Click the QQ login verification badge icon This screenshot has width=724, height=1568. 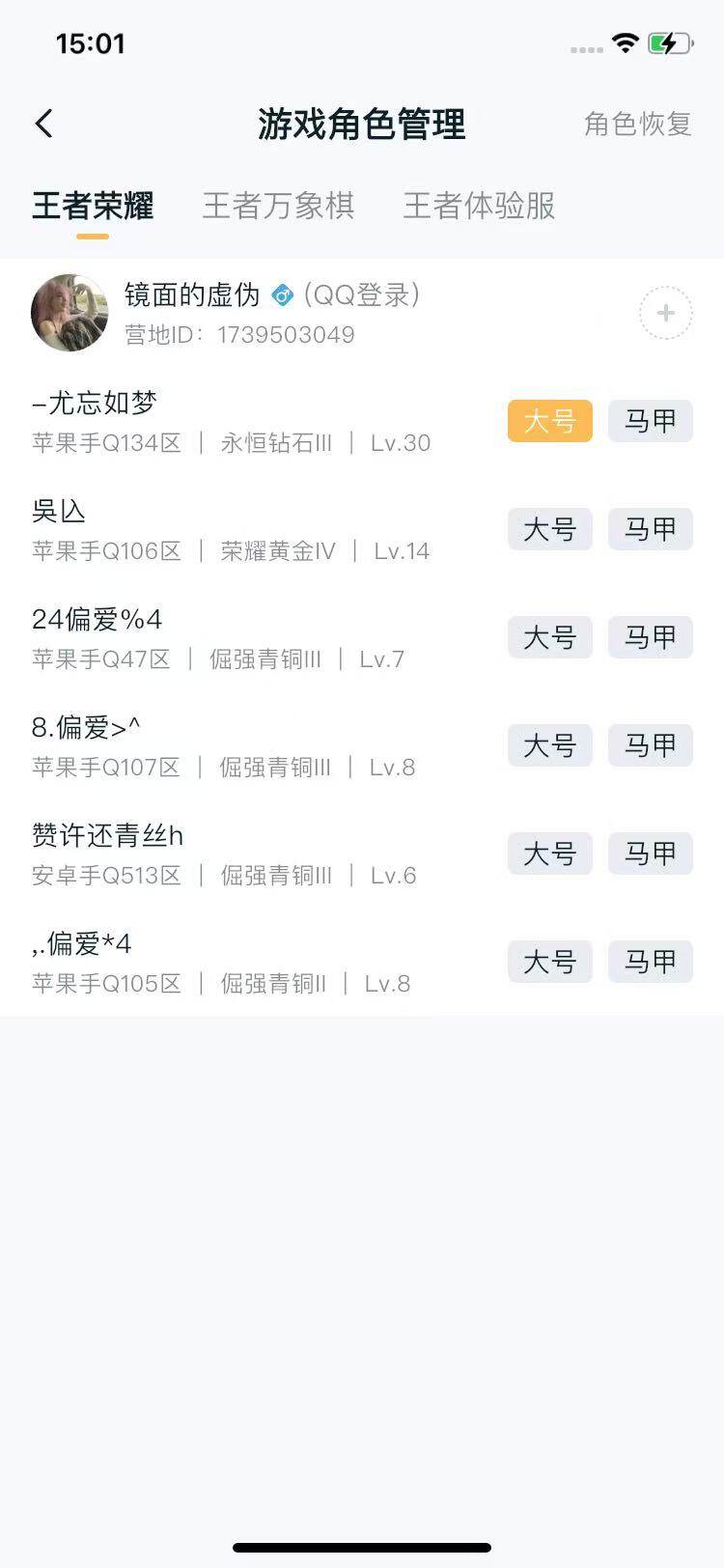(281, 296)
